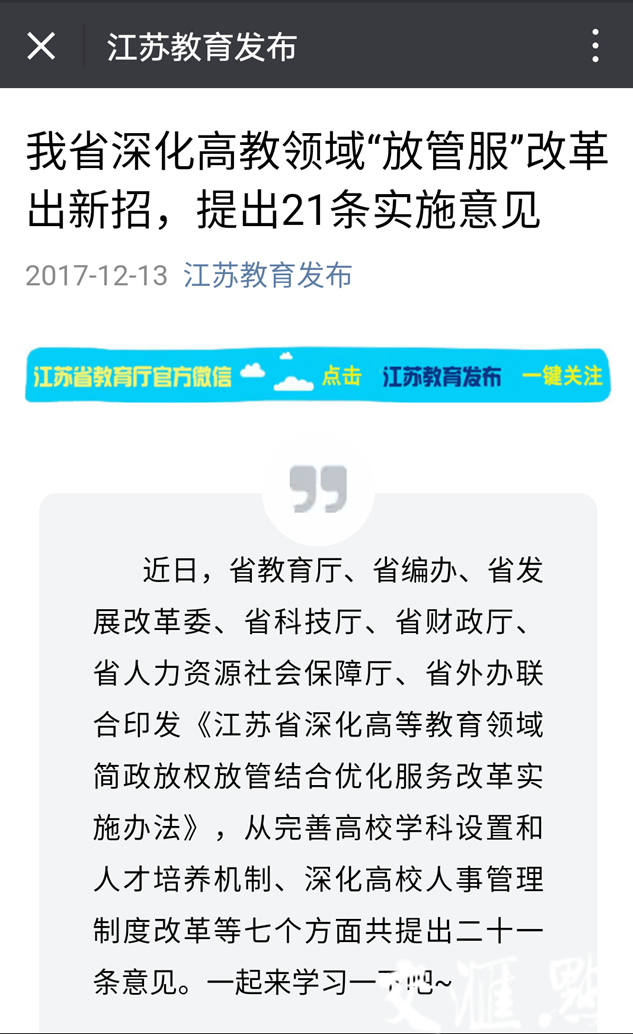Tap the 江苏省教育厅官方微信 follow banner
Image resolution: width=633 pixels, height=1034 pixels.
[317, 375]
